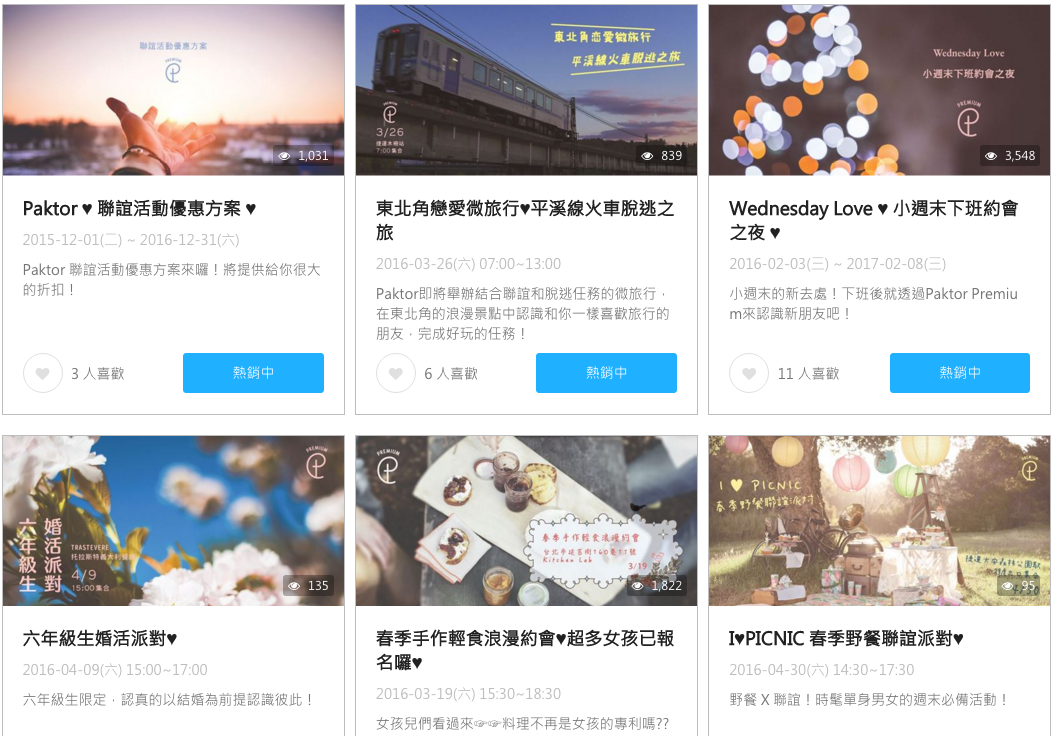Tap 熱銷中 button for Paktor 聯誼活動優惠方案
This screenshot has width=1057, height=736.
click(253, 373)
